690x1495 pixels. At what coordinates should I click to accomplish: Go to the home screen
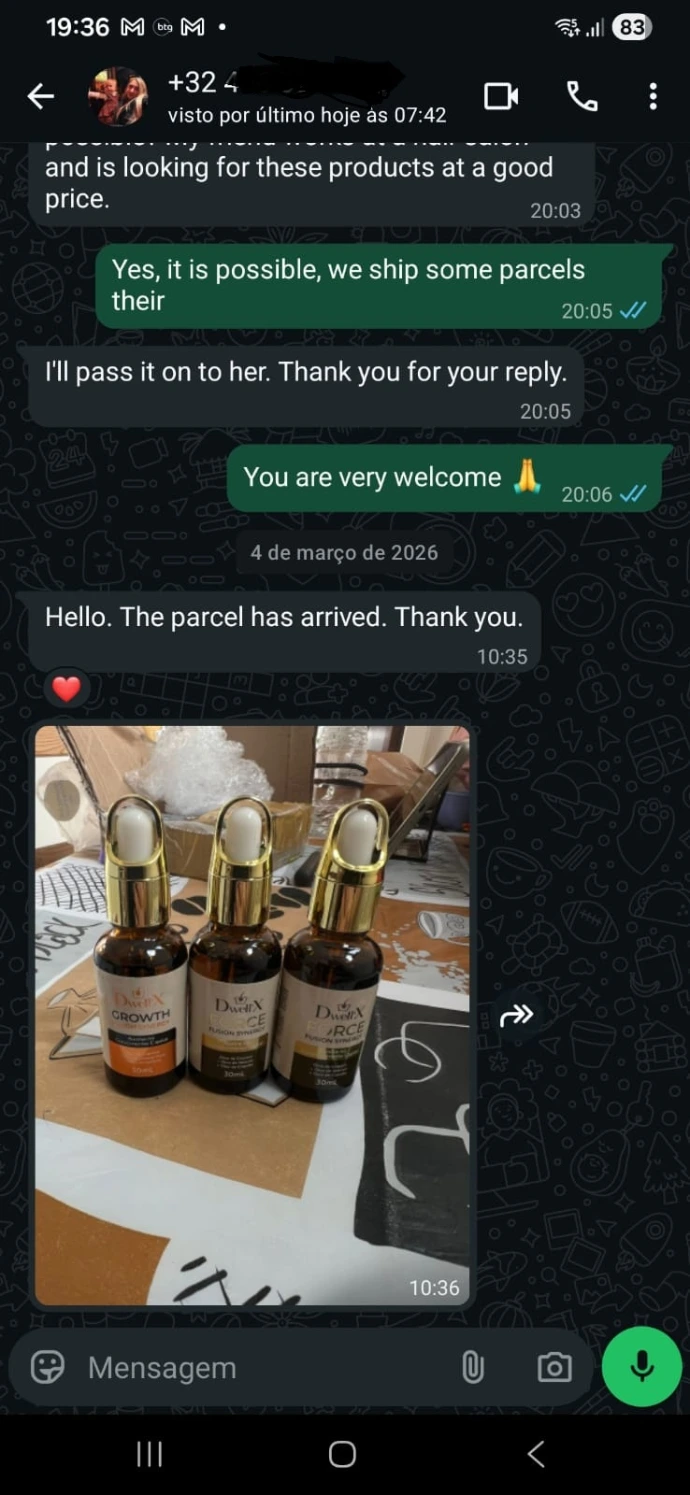point(342,1454)
